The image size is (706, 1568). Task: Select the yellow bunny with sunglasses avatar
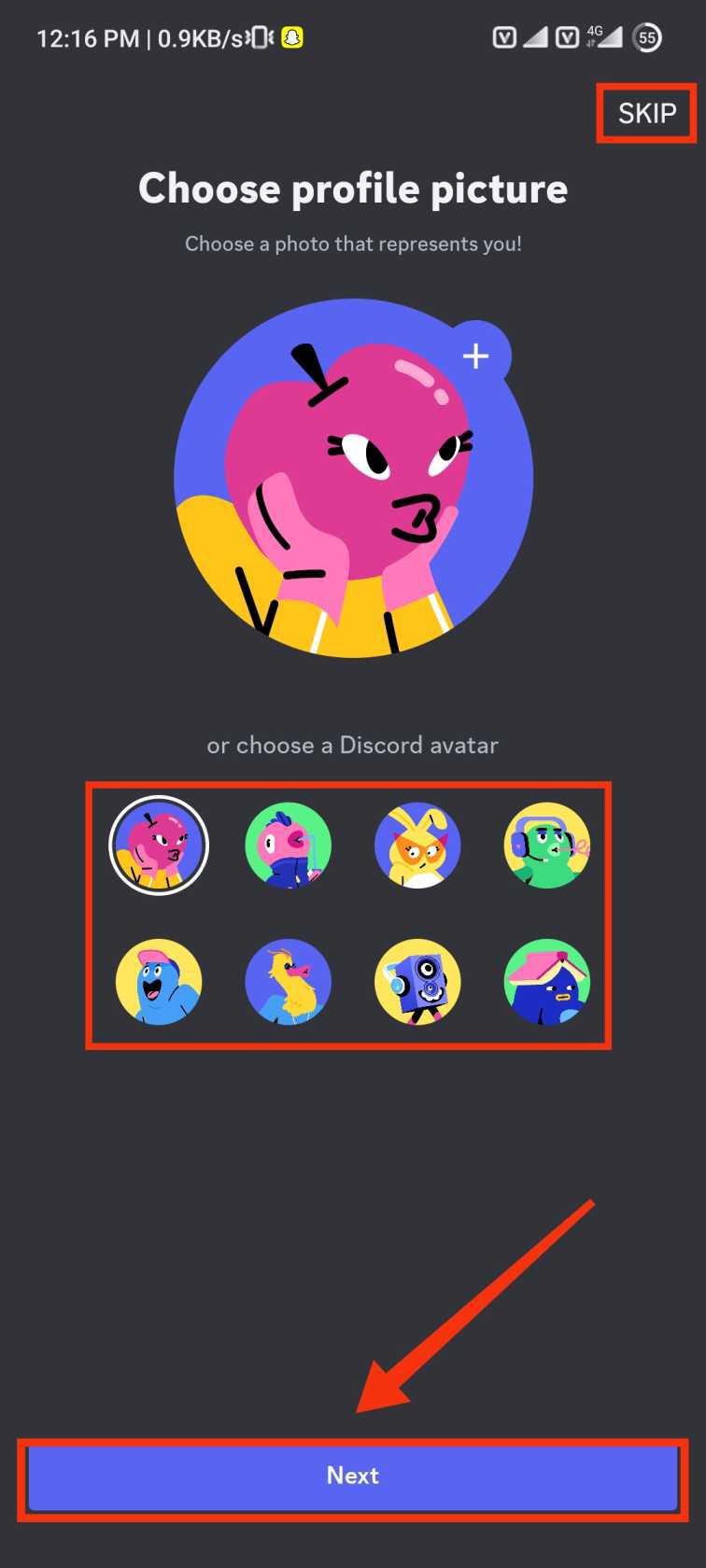point(418,845)
